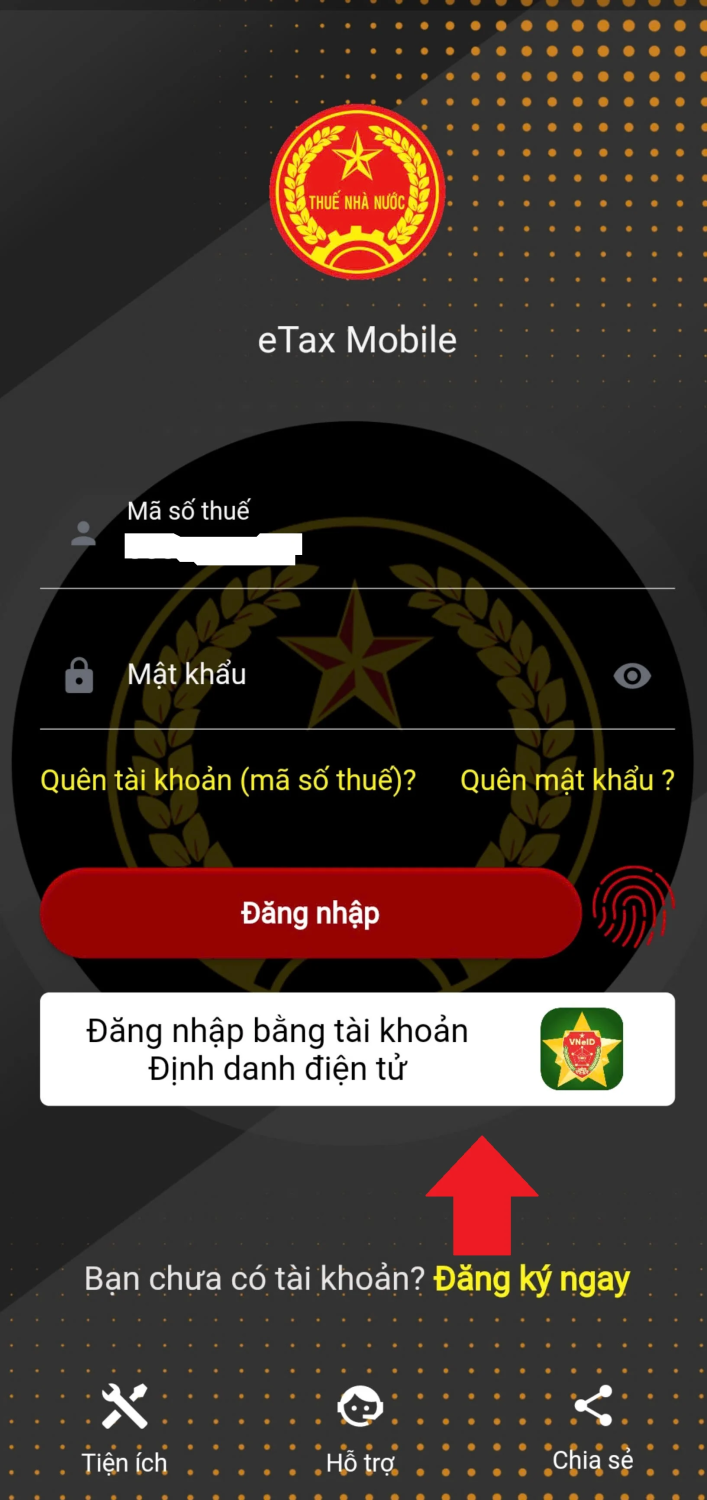The image size is (707, 1500).
Task: Share the app via Chia sẻ
Action: 593,1428
